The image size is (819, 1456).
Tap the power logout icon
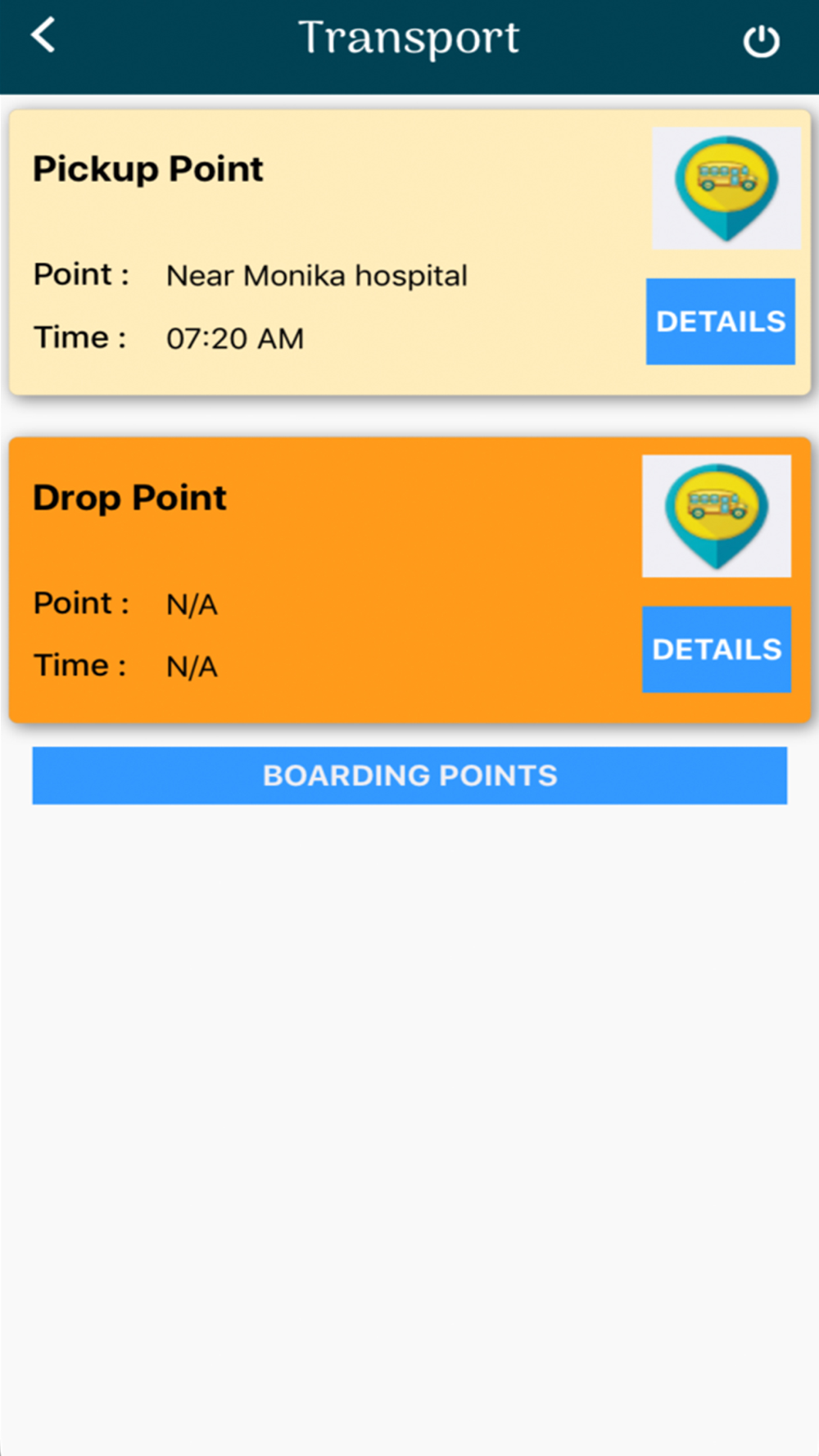pyautogui.click(x=761, y=41)
